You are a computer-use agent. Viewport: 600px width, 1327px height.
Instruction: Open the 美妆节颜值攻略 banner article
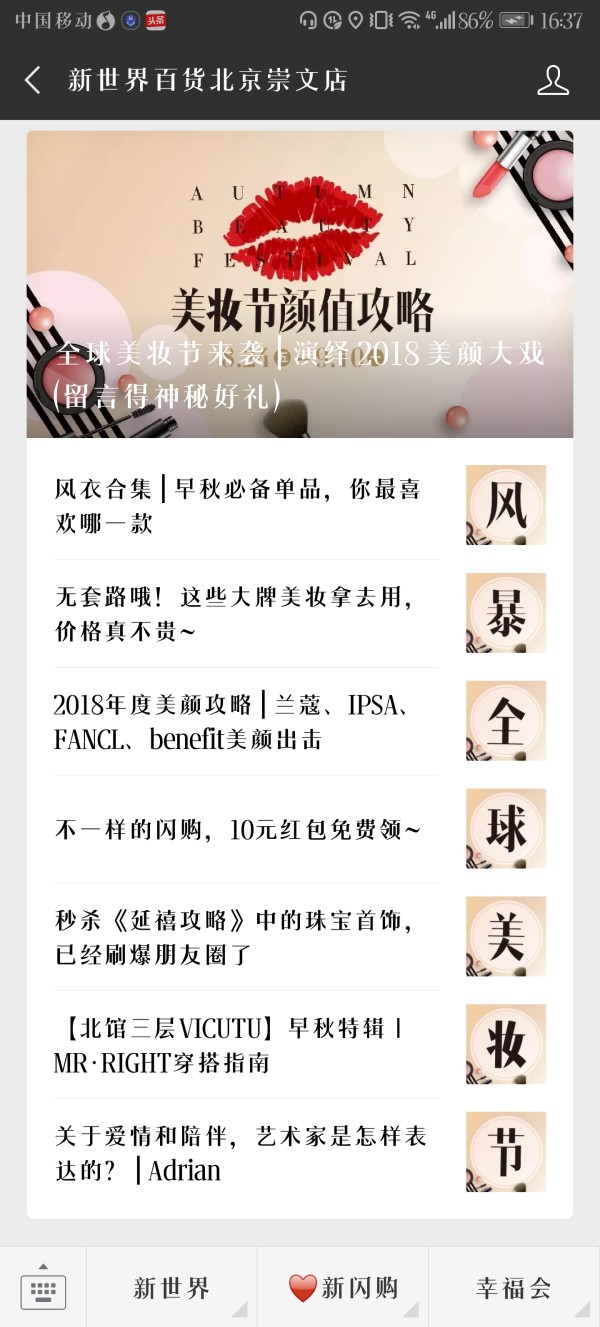point(300,284)
